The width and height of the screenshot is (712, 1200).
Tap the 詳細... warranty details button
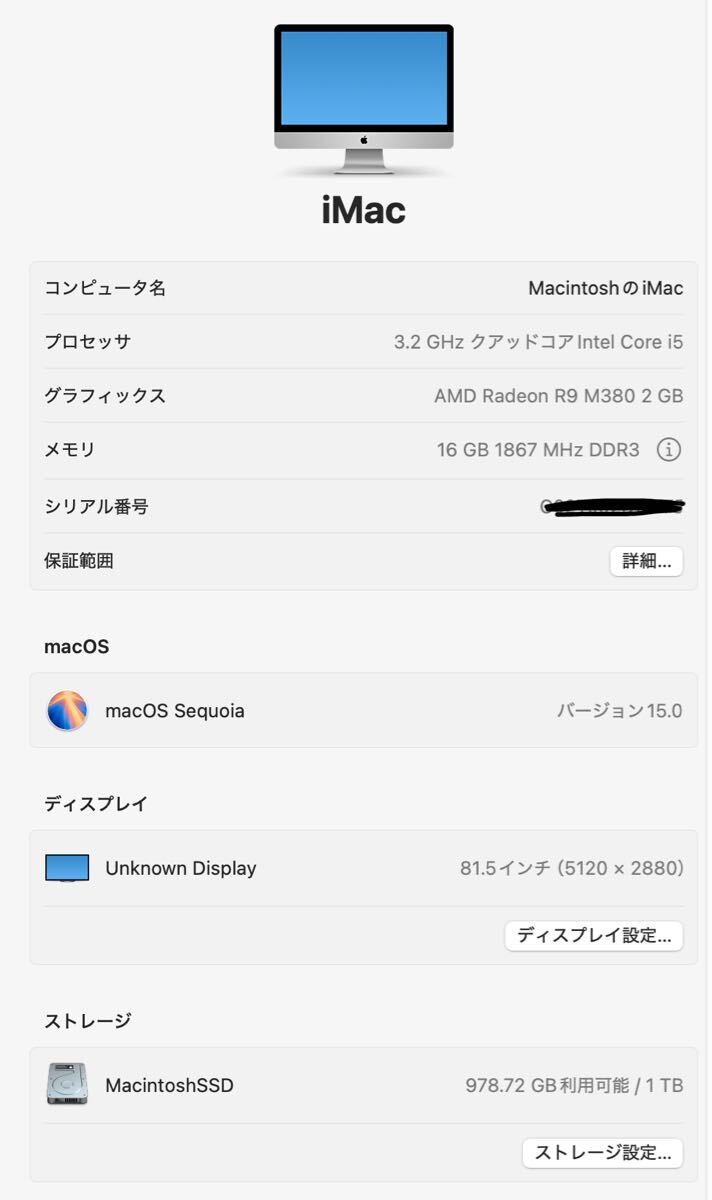(x=646, y=561)
